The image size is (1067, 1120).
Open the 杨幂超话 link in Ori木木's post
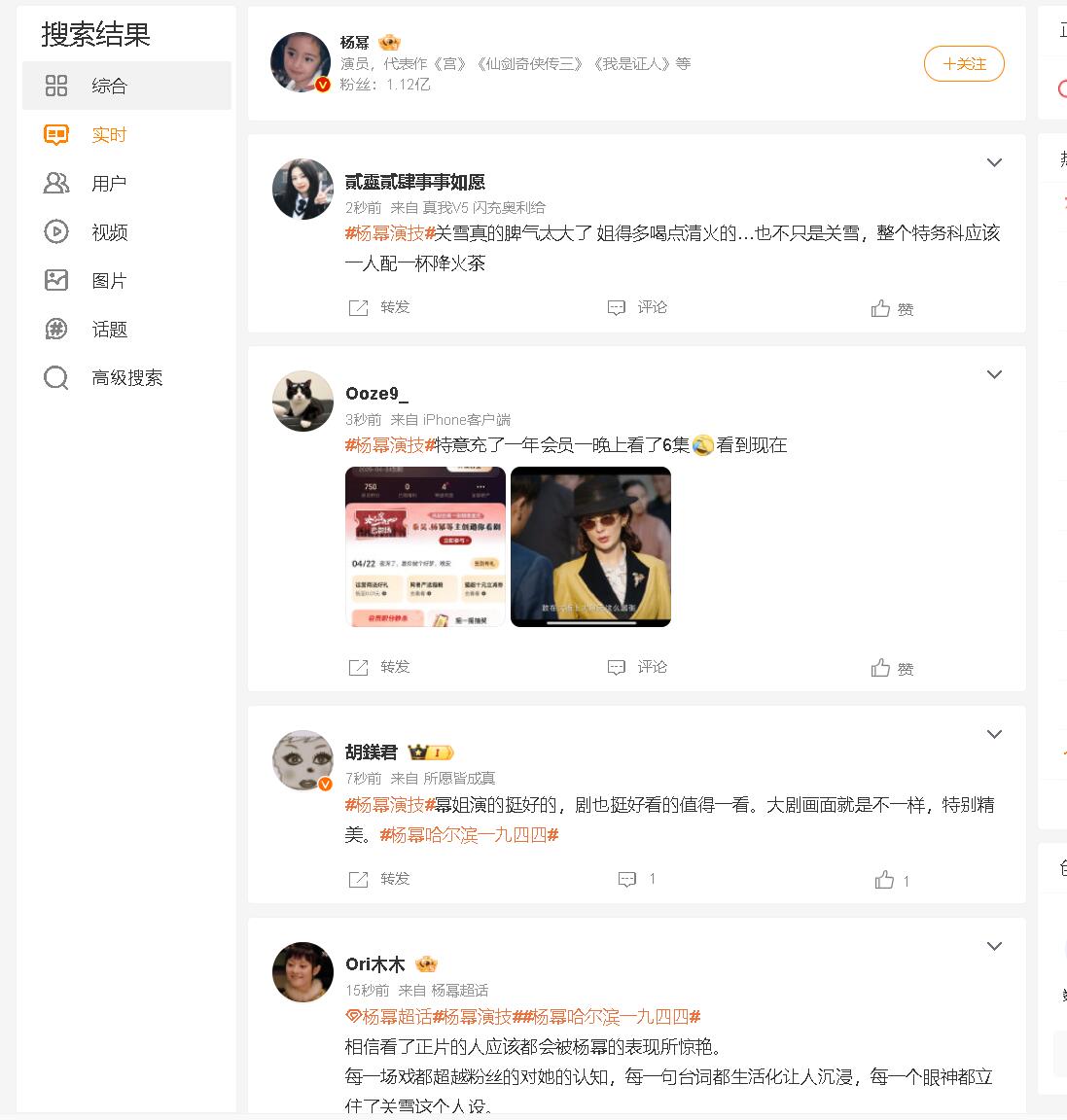tap(389, 1017)
